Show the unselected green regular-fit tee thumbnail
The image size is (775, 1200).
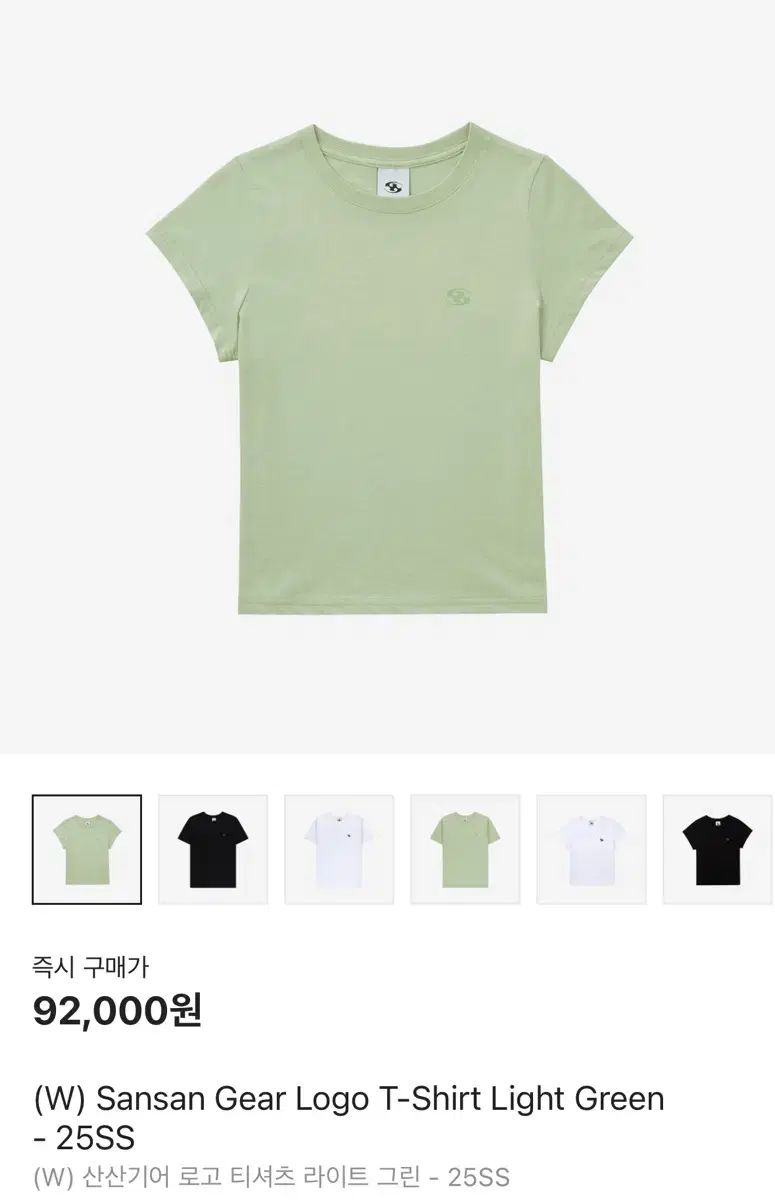[465, 849]
